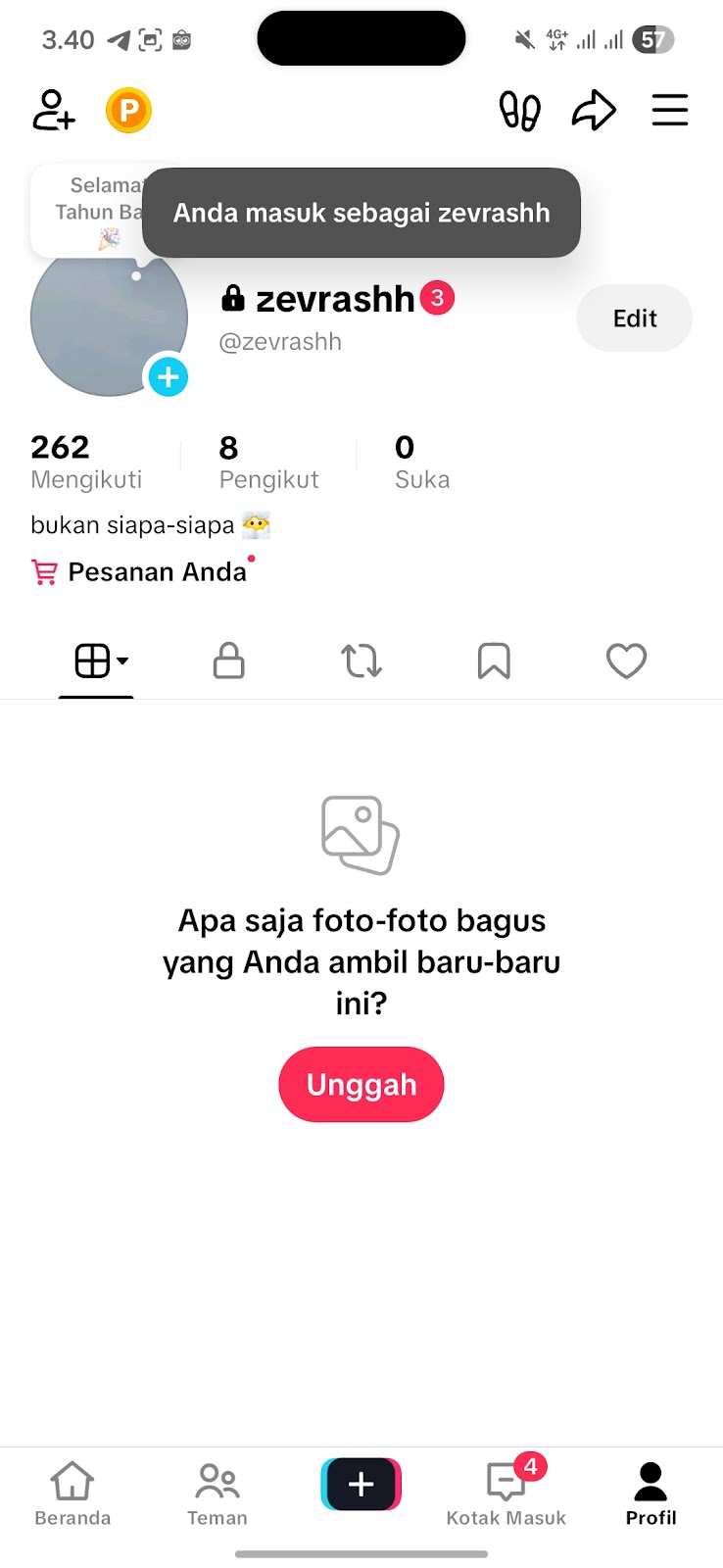
Task: Share the zevrashh profile
Action: (594, 111)
